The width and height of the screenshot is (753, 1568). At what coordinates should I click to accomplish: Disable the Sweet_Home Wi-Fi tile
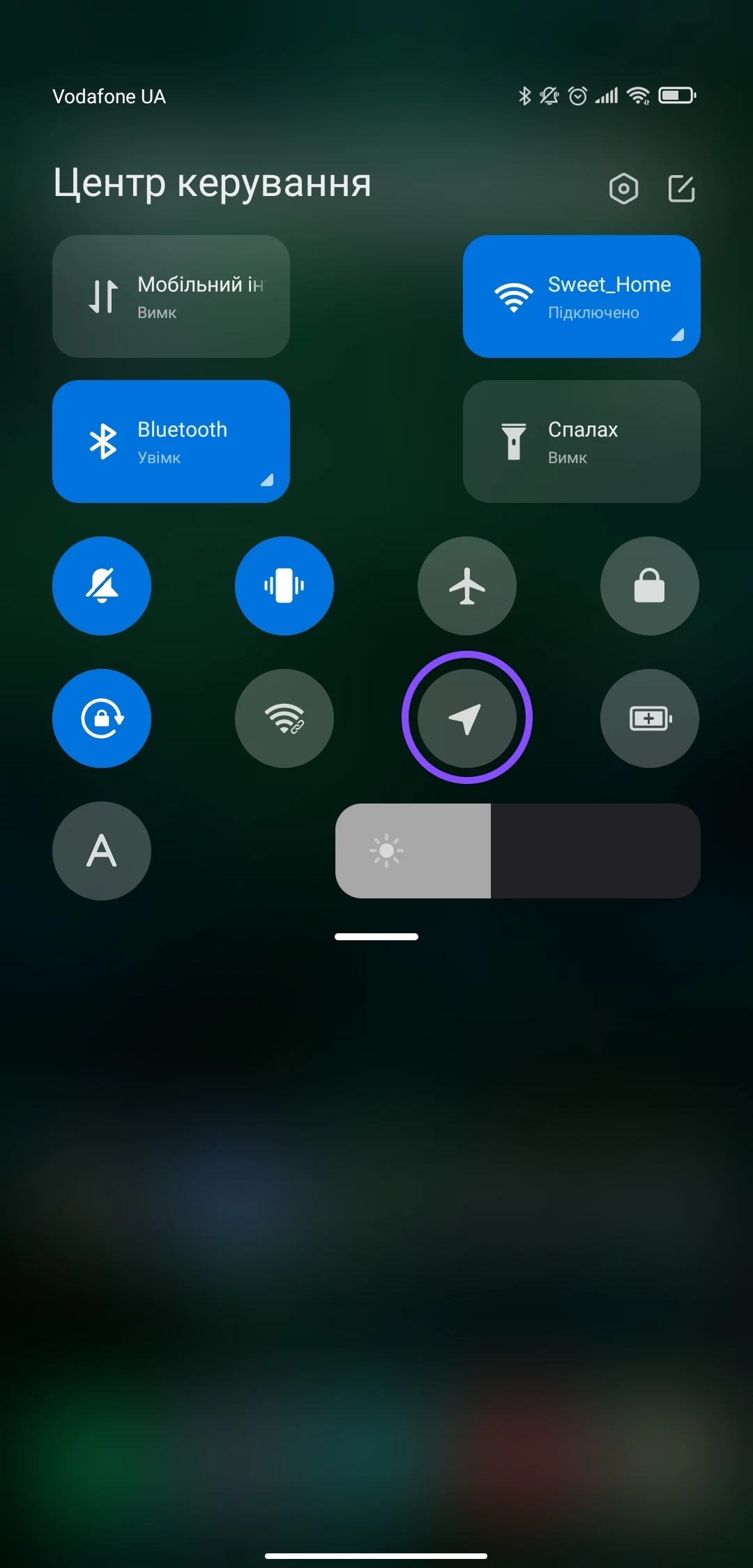581,296
